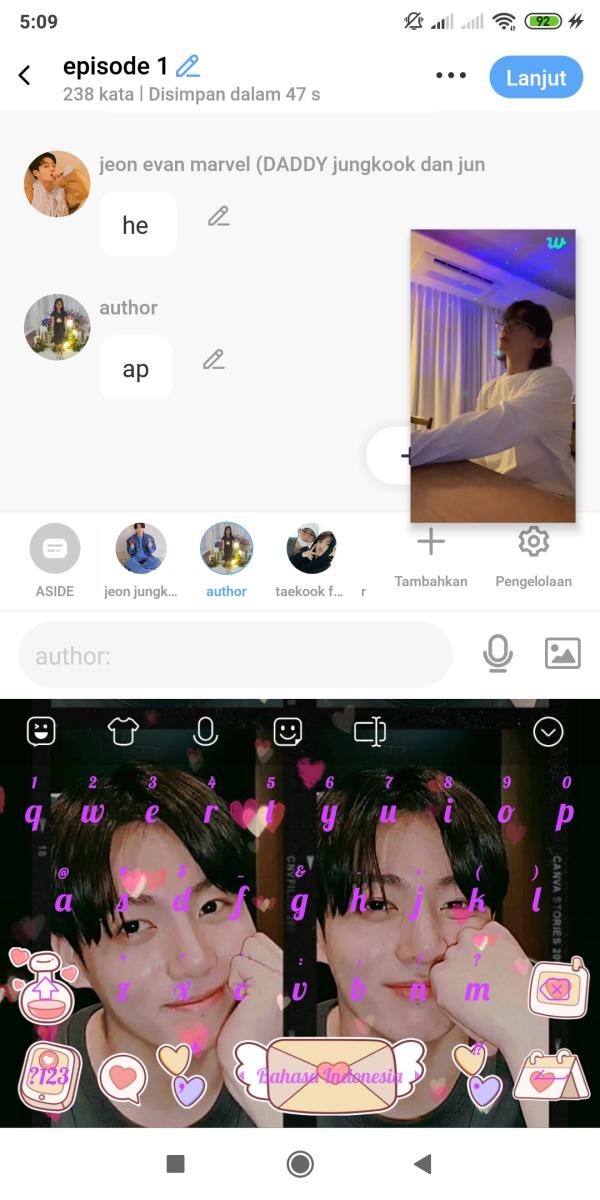Image resolution: width=600 pixels, height=1200 pixels.
Task: Tap the Lanjut button
Action: click(x=536, y=77)
